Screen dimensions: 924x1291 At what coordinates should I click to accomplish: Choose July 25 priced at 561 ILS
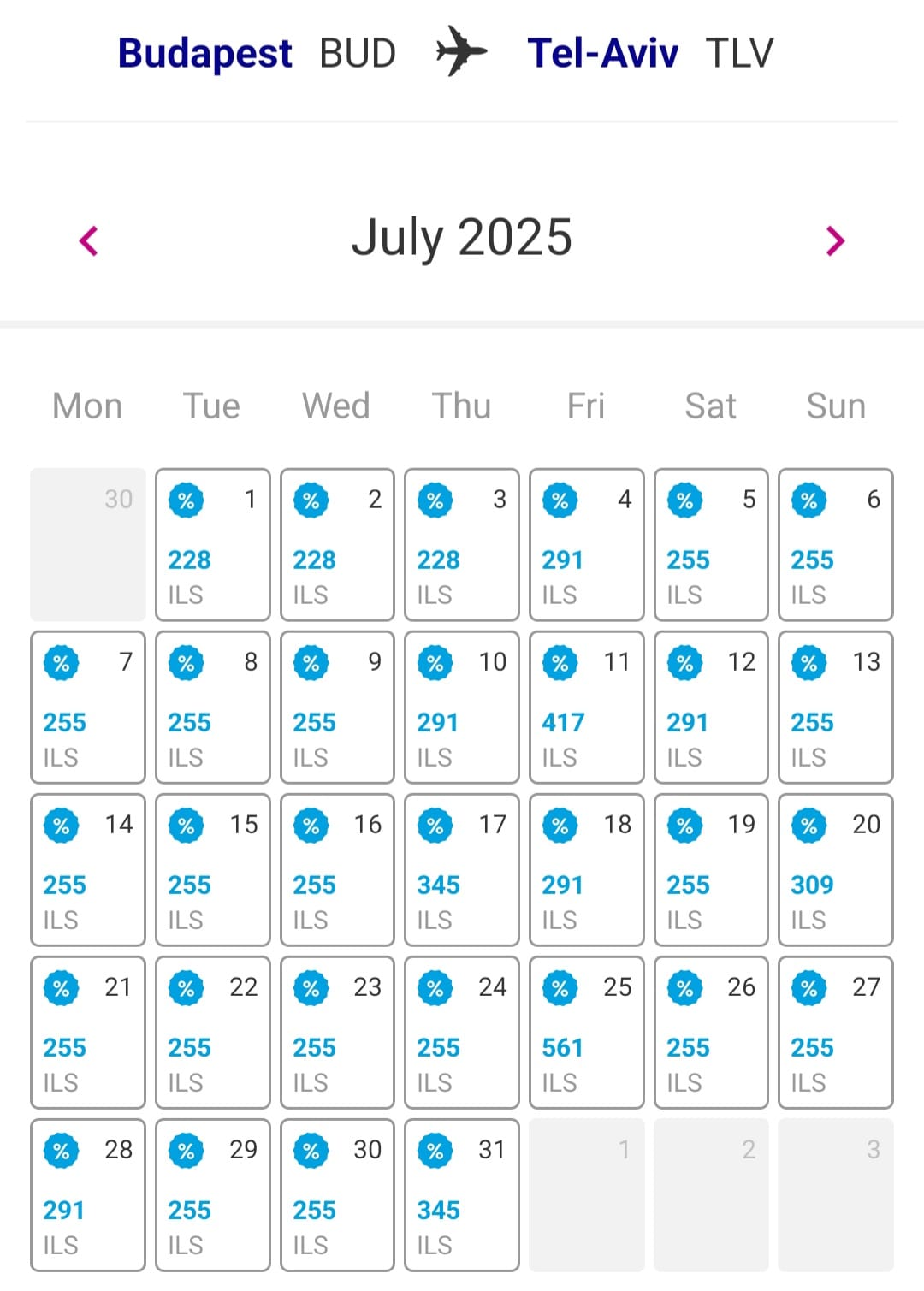[586, 1032]
